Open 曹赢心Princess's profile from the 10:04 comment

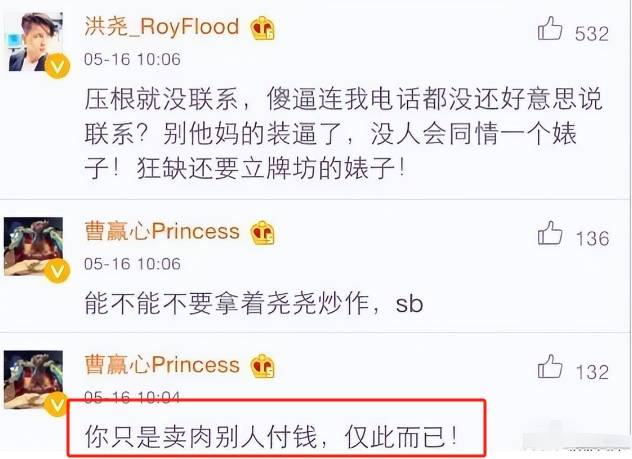coord(161,365)
